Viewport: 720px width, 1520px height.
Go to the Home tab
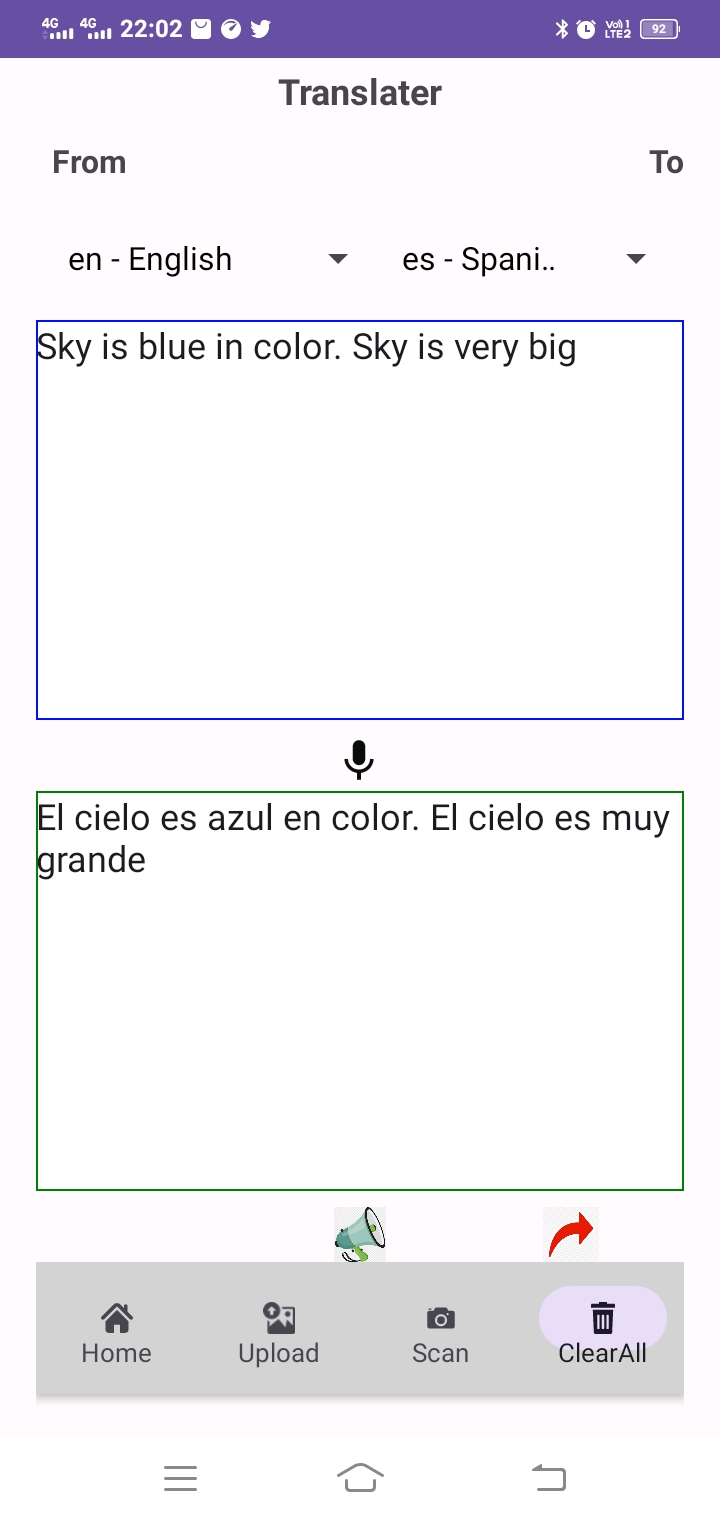(117, 1334)
